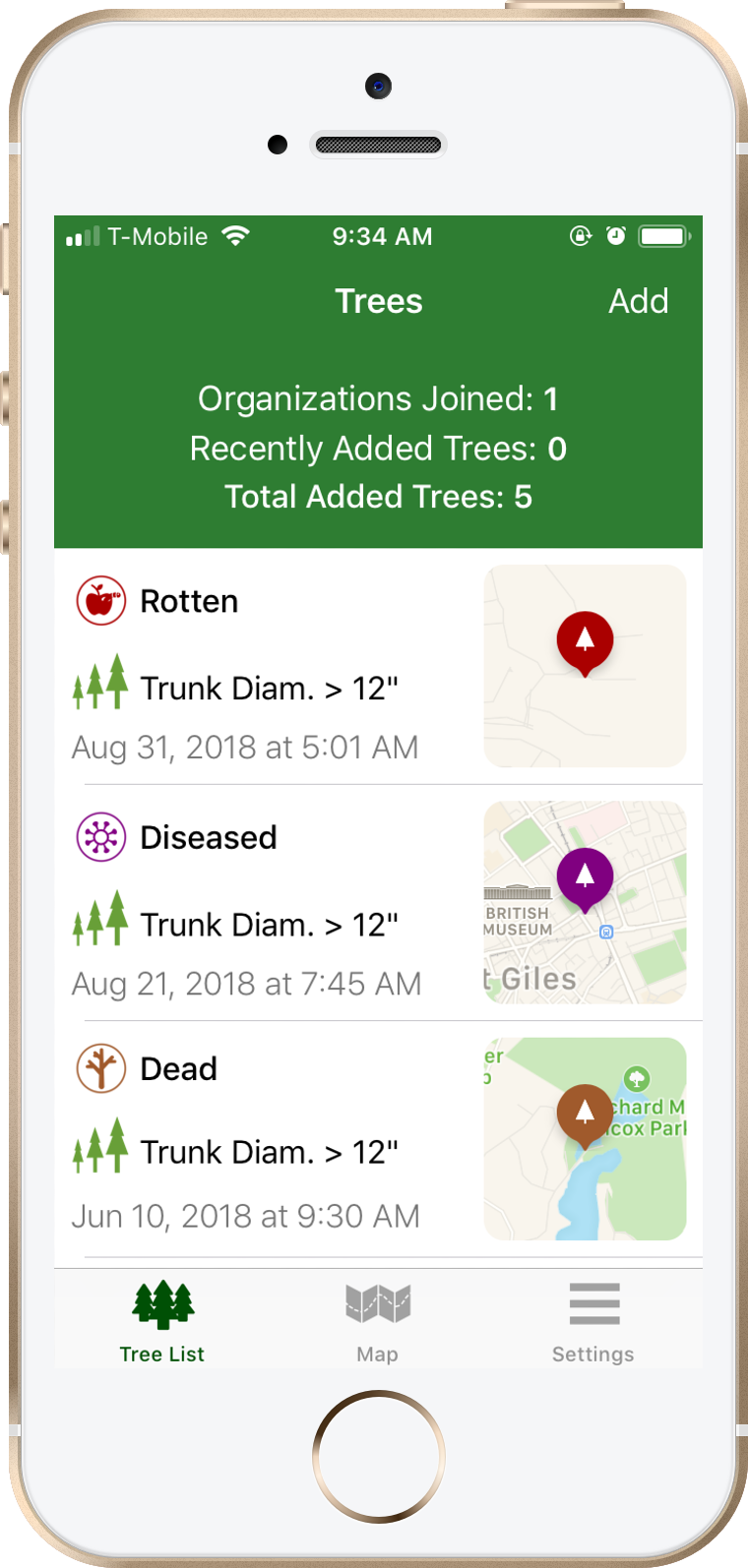748x1568 pixels.
Task: Open the Diseased tree entry
Action: tap(378, 902)
